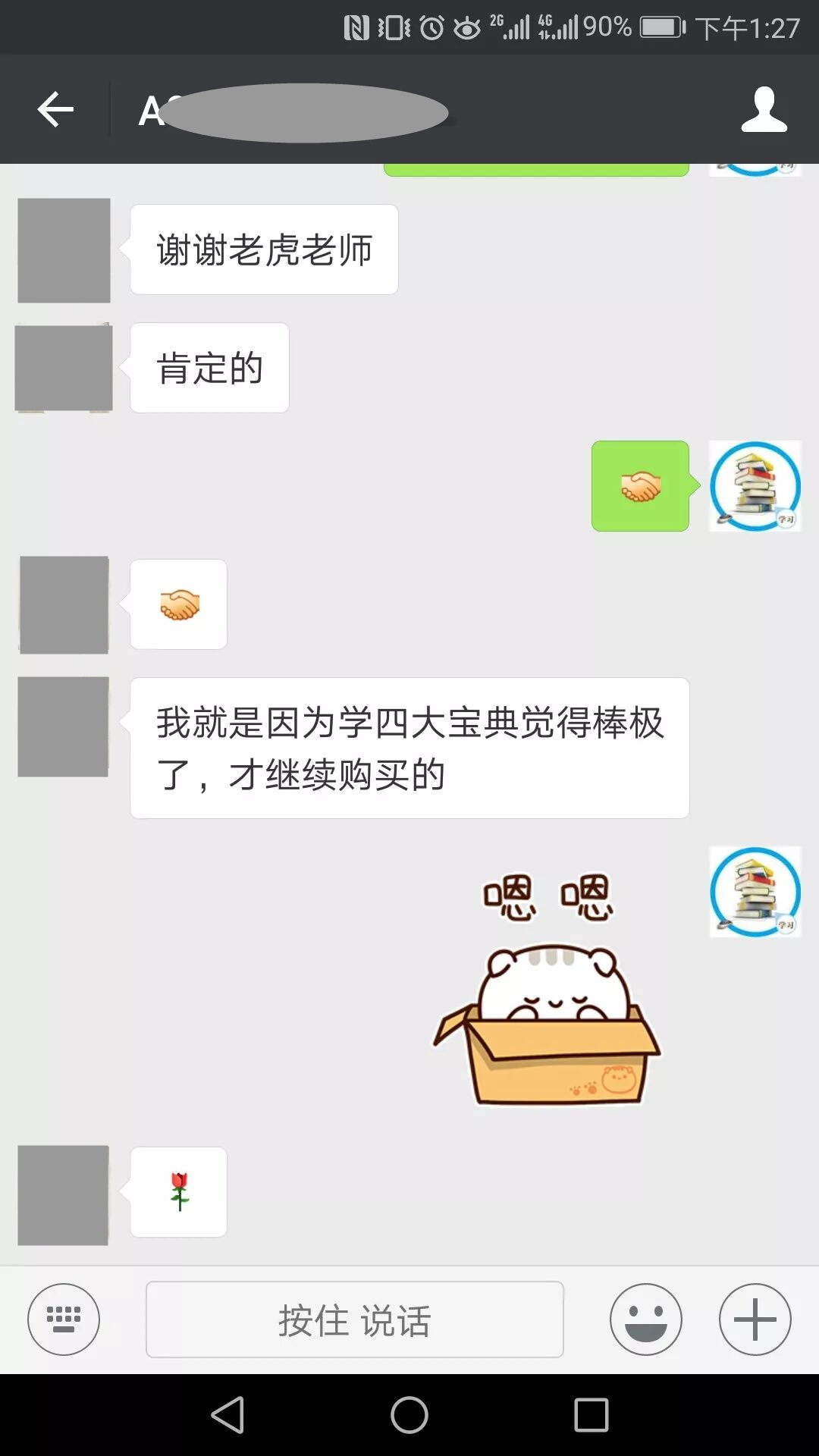
Task: Open the plus attachments menu
Action: click(x=755, y=1319)
